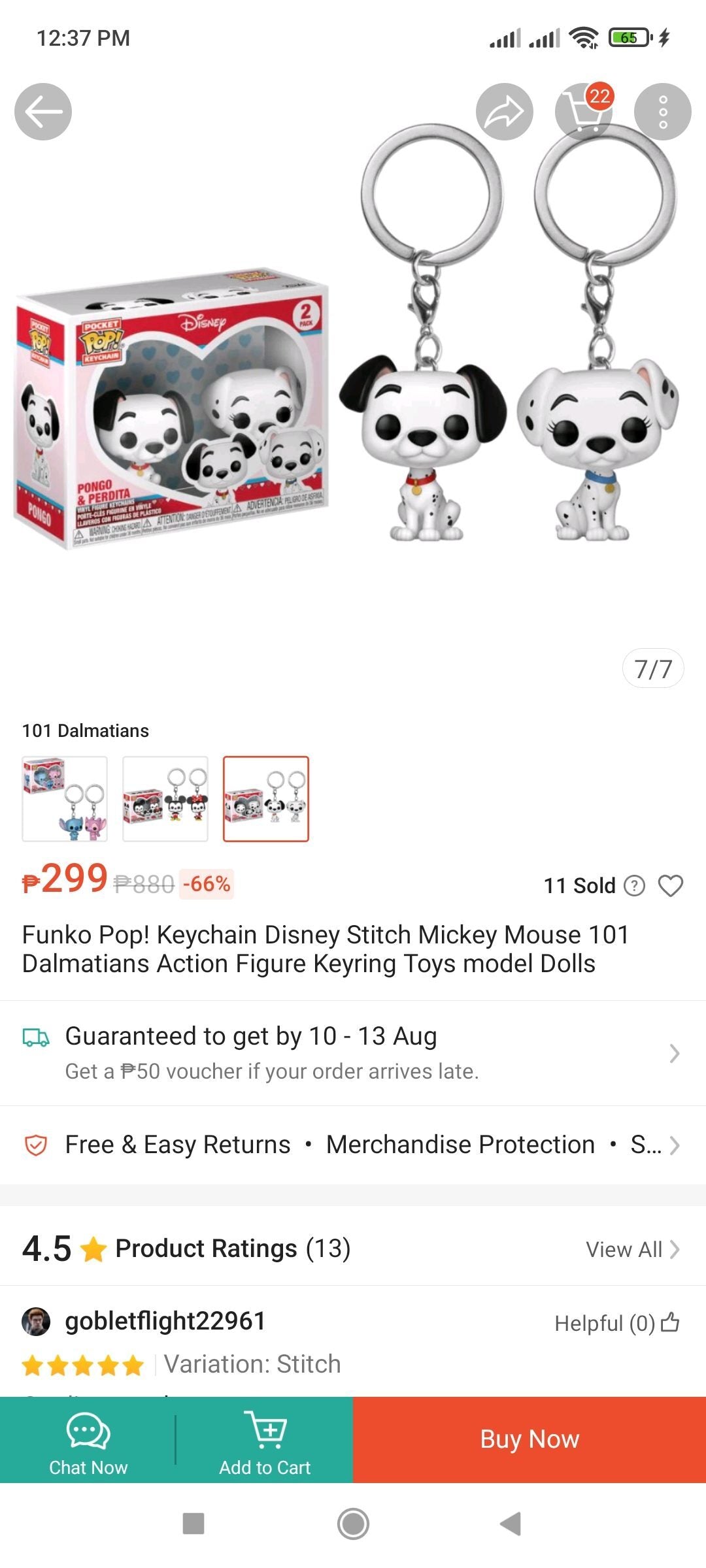Screen dimensions: 706x1568
Task: Go to the Android home screen
Action: [353, 1524]
